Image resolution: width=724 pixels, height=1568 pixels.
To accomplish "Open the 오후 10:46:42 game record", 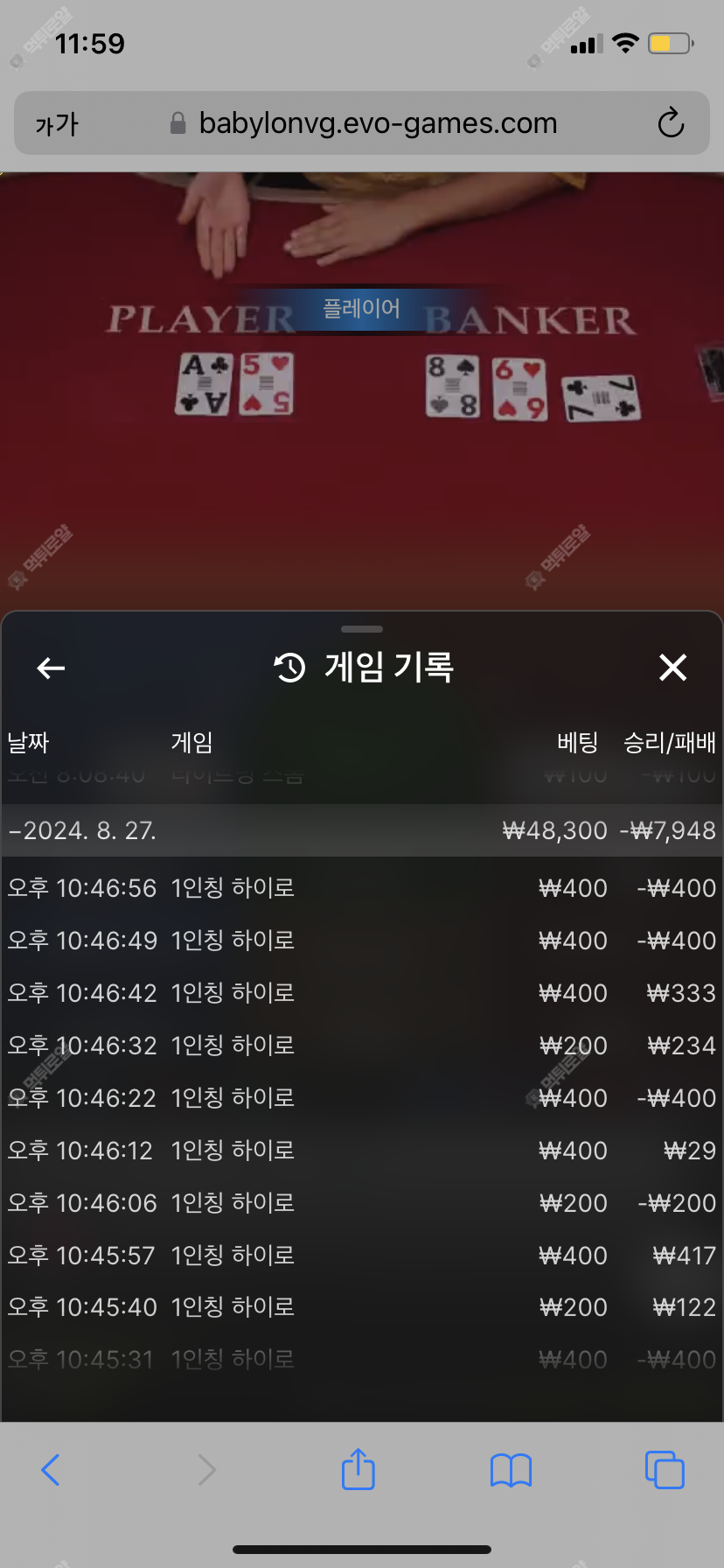I will (362, 993).
